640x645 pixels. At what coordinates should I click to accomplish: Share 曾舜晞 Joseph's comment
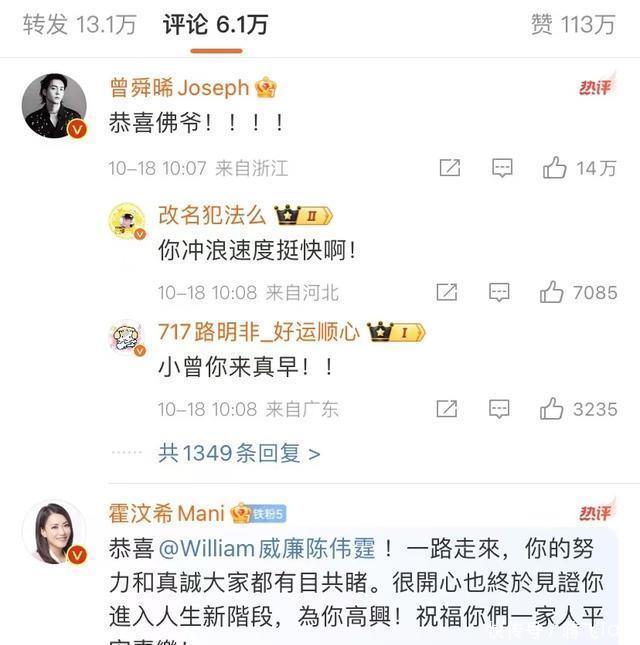449,168
